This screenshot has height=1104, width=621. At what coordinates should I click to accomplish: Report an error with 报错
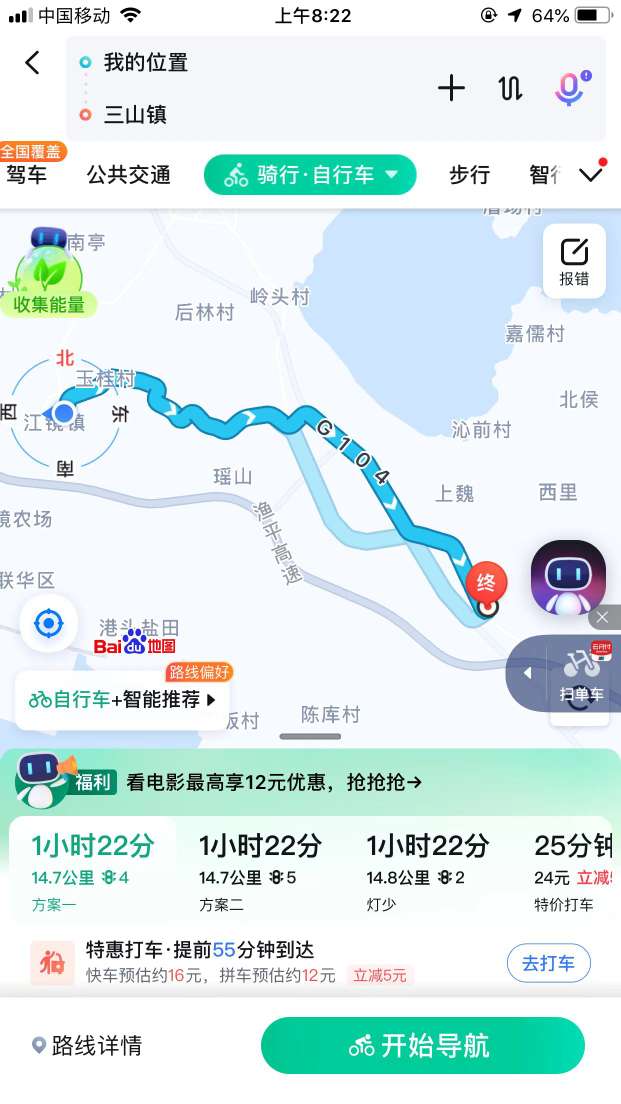pos(574,261)
